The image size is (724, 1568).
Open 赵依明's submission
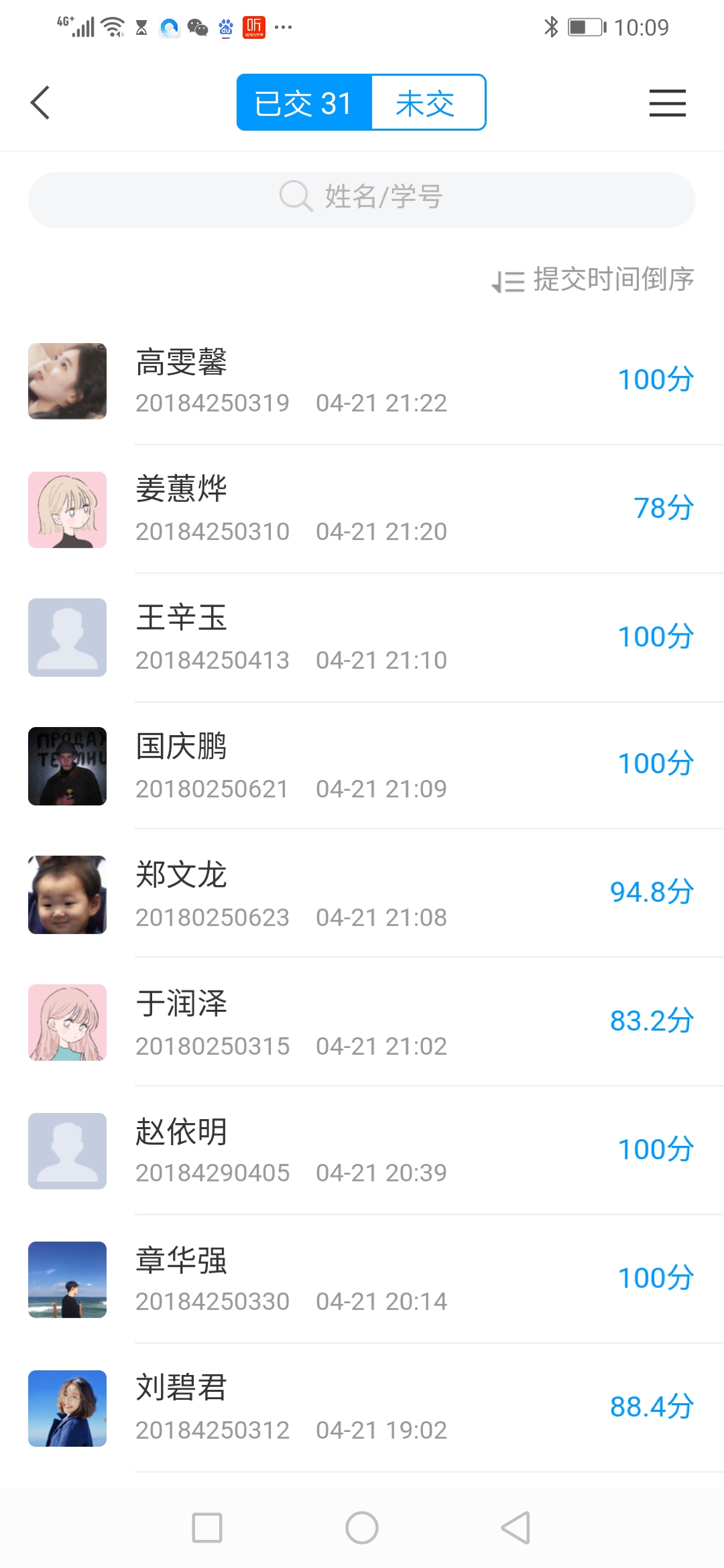(x=362, y=1151)
